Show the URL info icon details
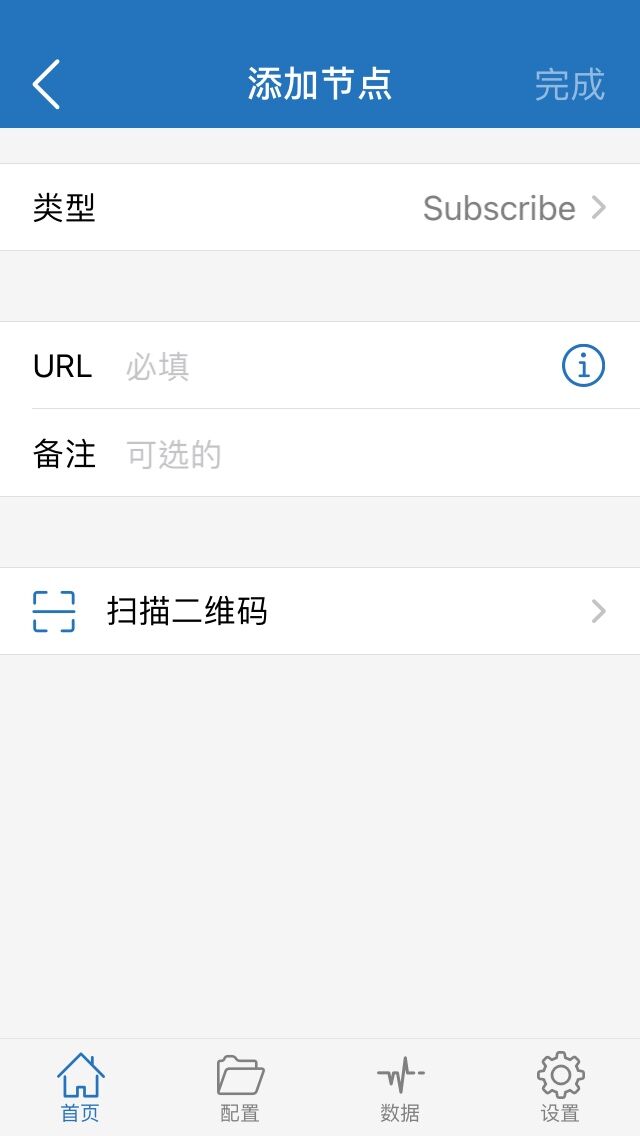 (583, 367)
